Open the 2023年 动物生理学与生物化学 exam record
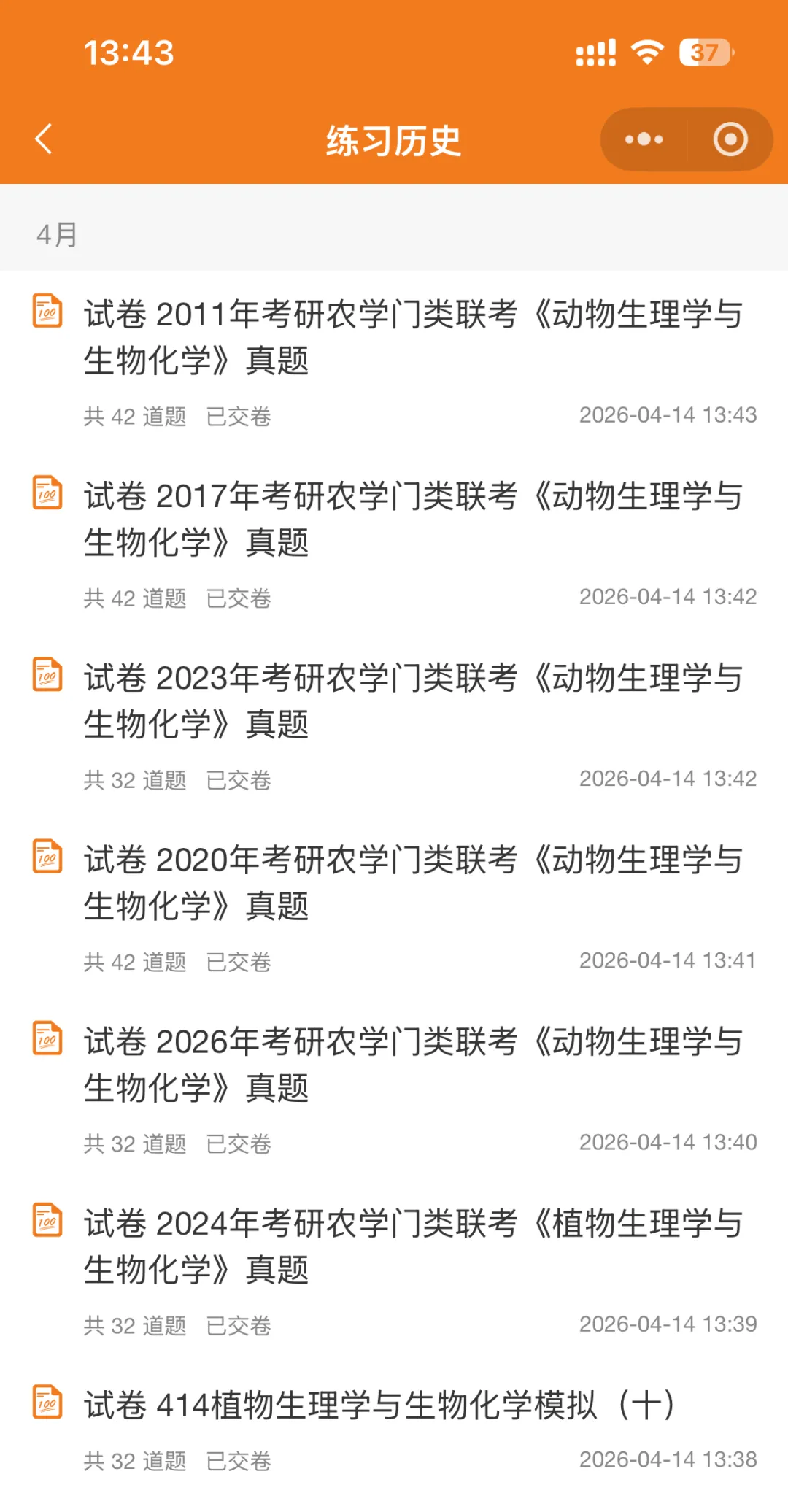Screen dimensions: 788x1512 coord(412,701)
